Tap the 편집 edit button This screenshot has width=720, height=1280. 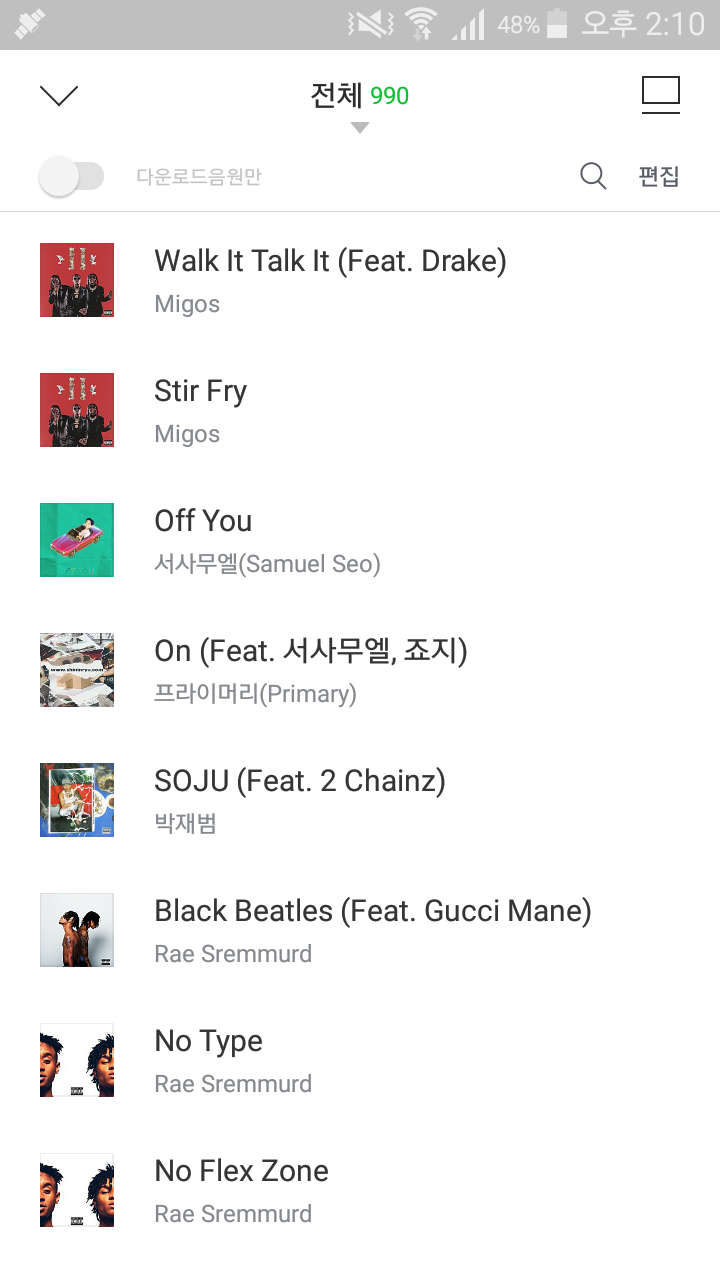[659, 177]
